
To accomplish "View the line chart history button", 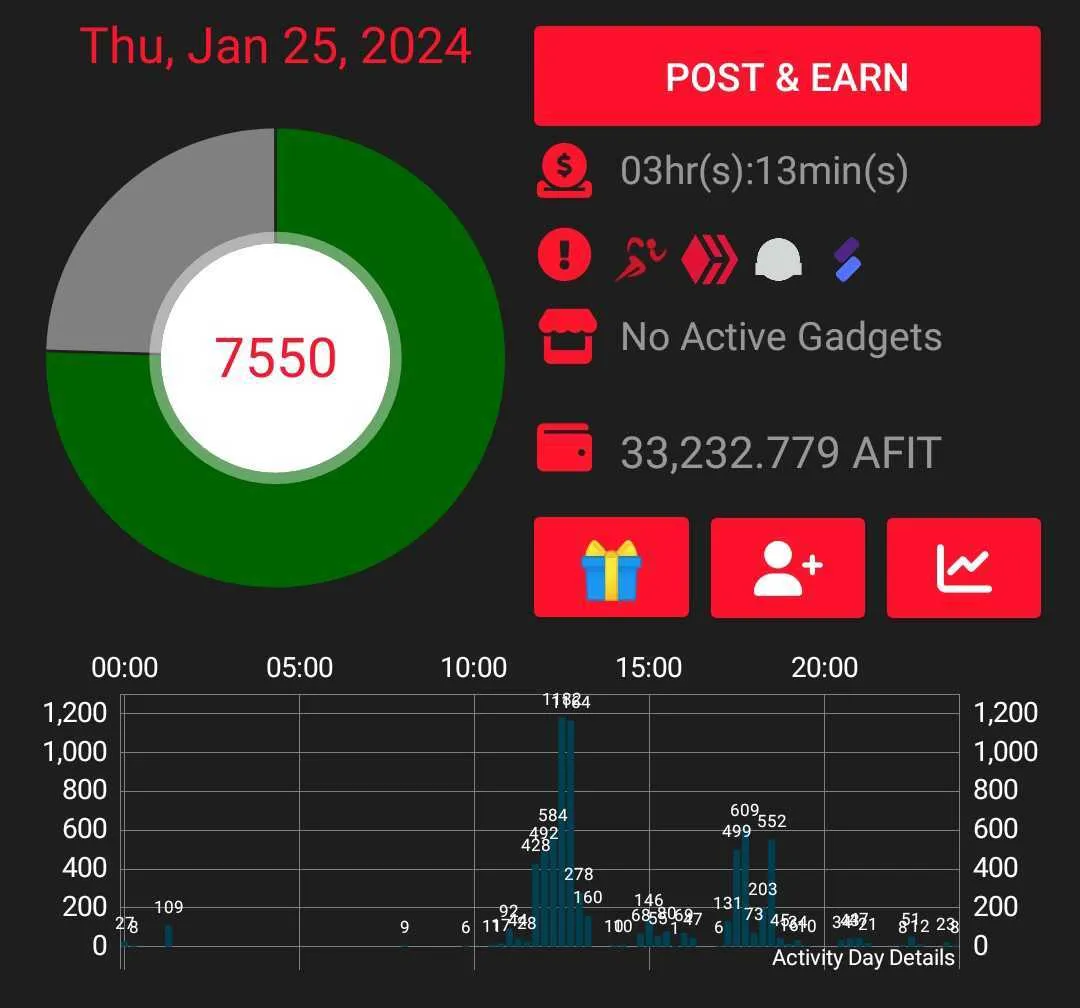I will point(963,568).
